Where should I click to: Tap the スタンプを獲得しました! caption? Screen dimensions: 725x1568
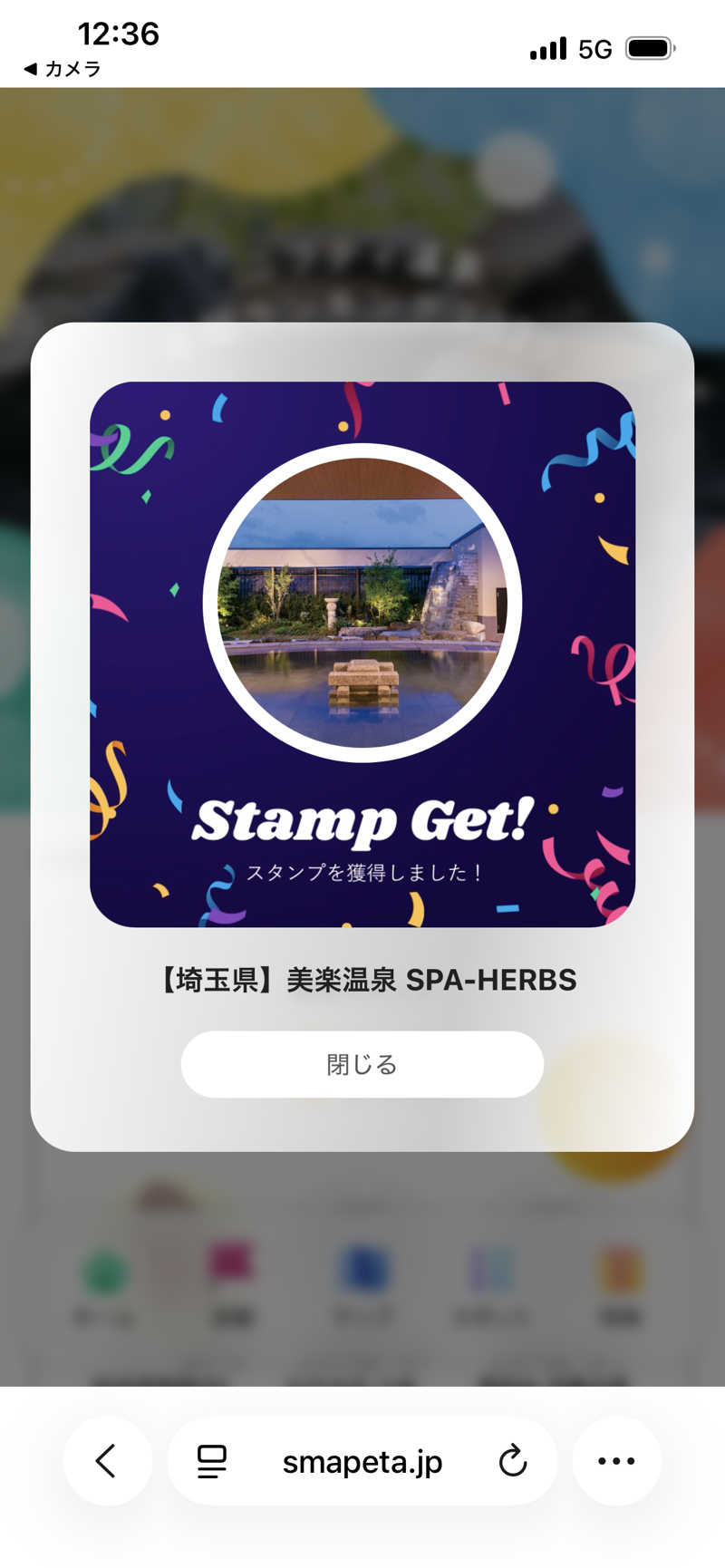point(362,873)
